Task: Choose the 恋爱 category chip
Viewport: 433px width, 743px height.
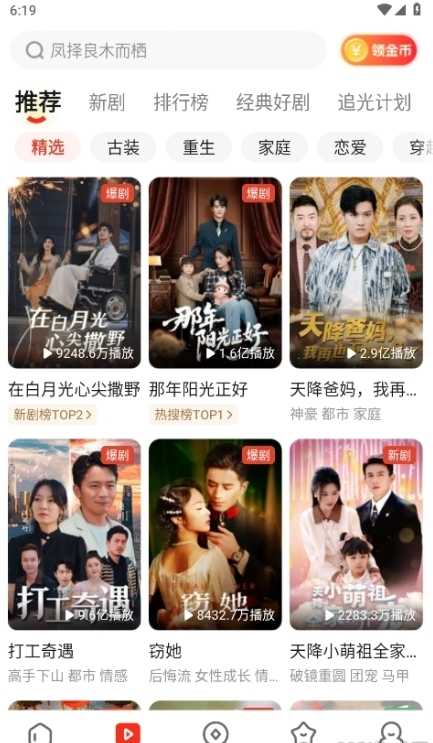Action: [350, 147]
